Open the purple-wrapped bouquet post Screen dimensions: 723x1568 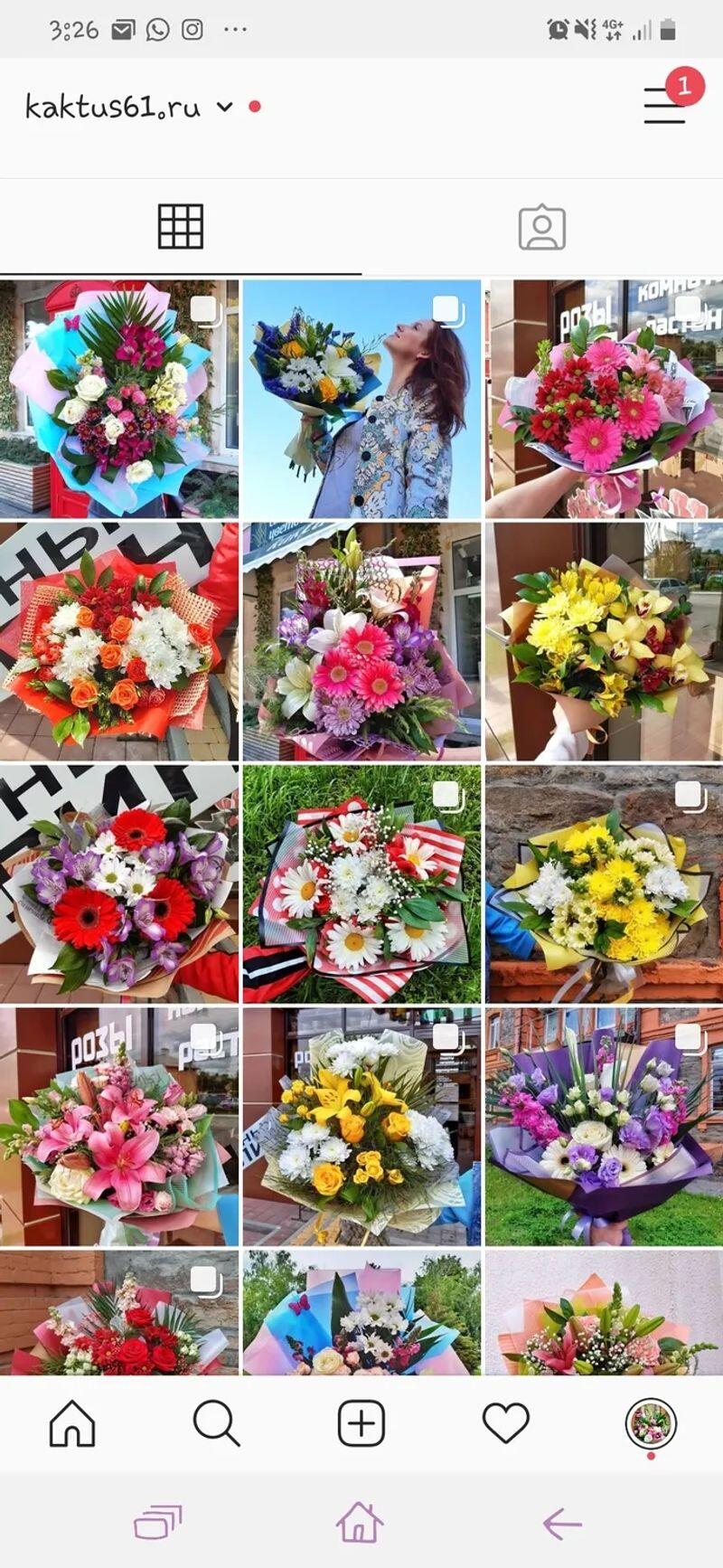pos(604,1126)
